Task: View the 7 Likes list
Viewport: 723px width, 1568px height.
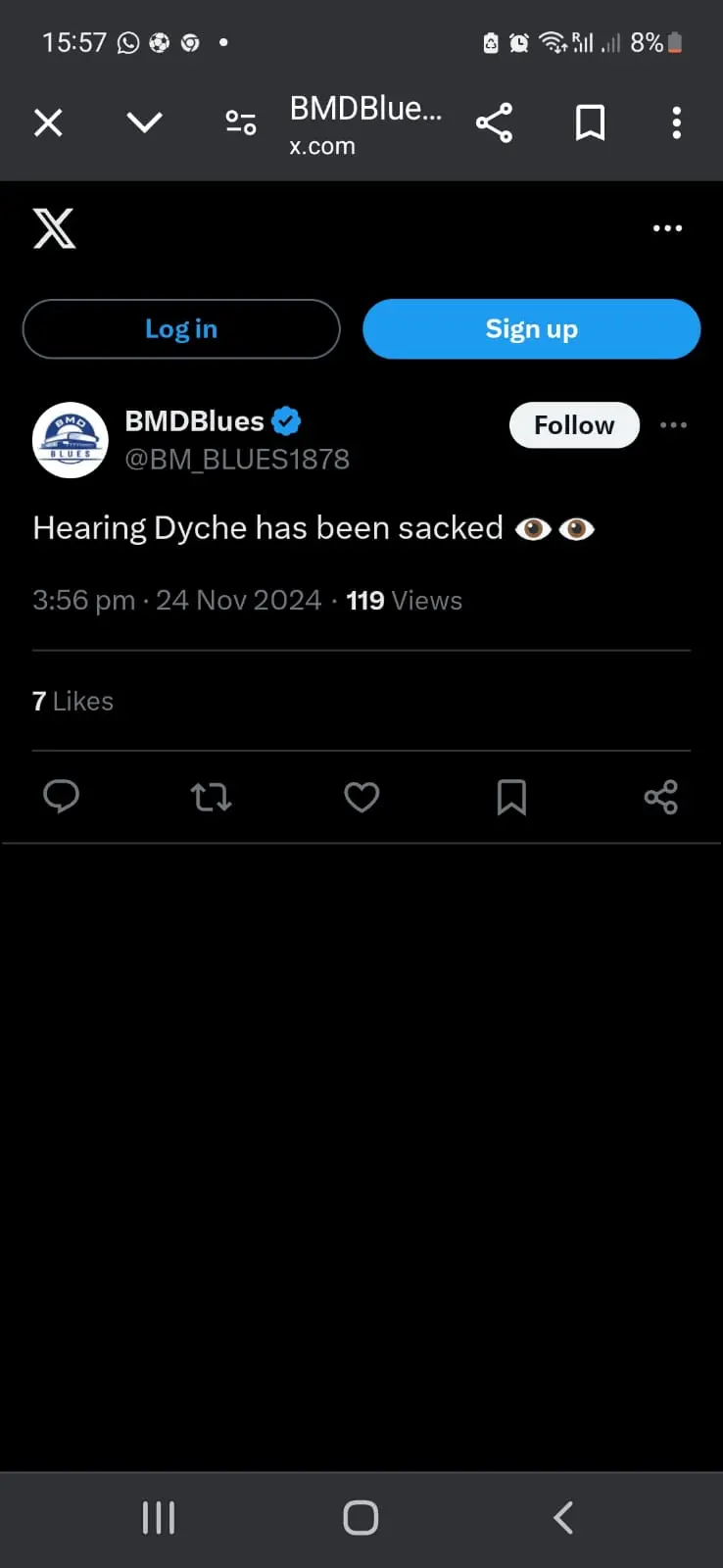Action: 73,702
